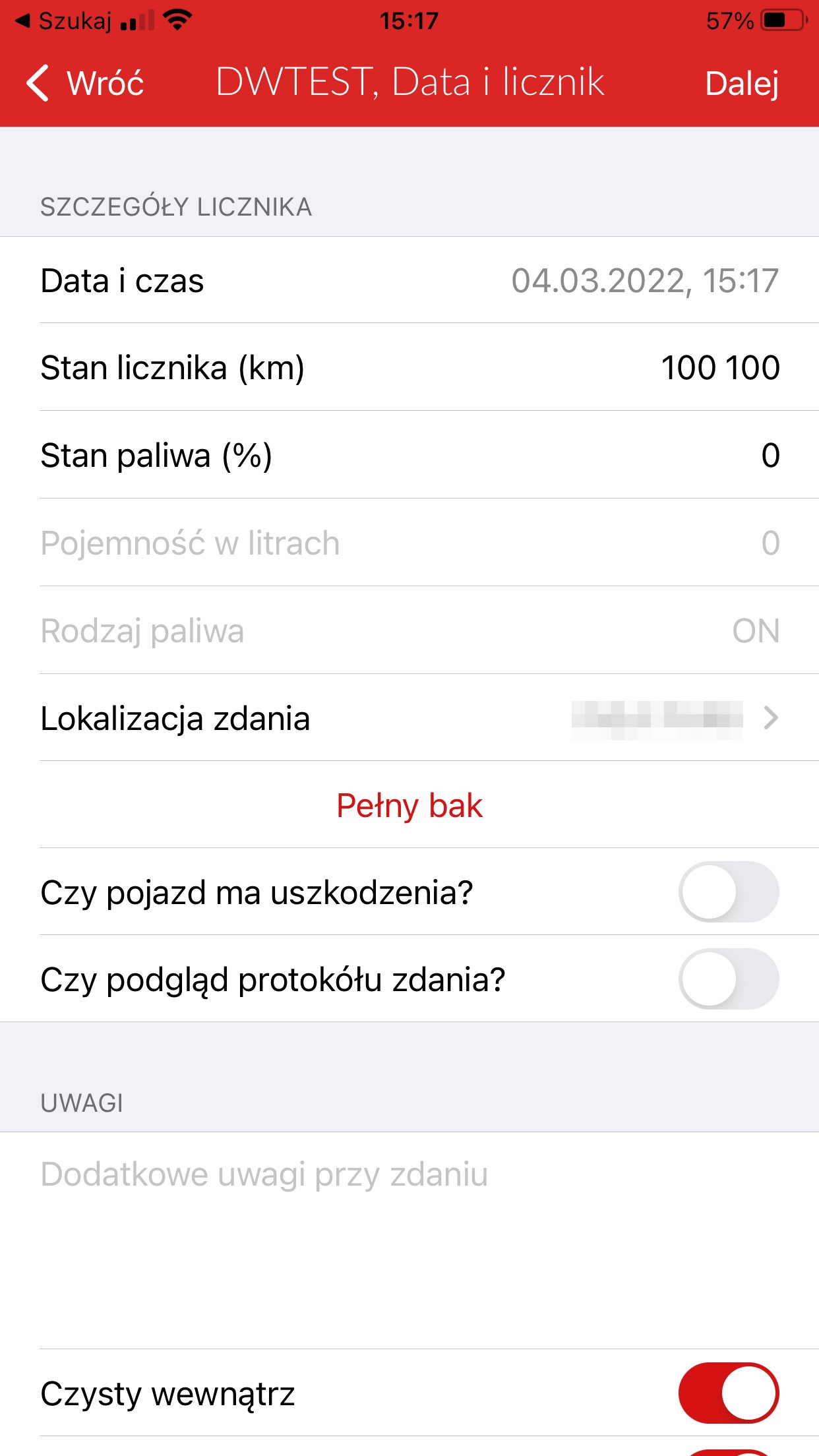Viewport: 819px width, 1456px height.
Task: Go back with the Wróć button
Action: (x=85, y=83)
